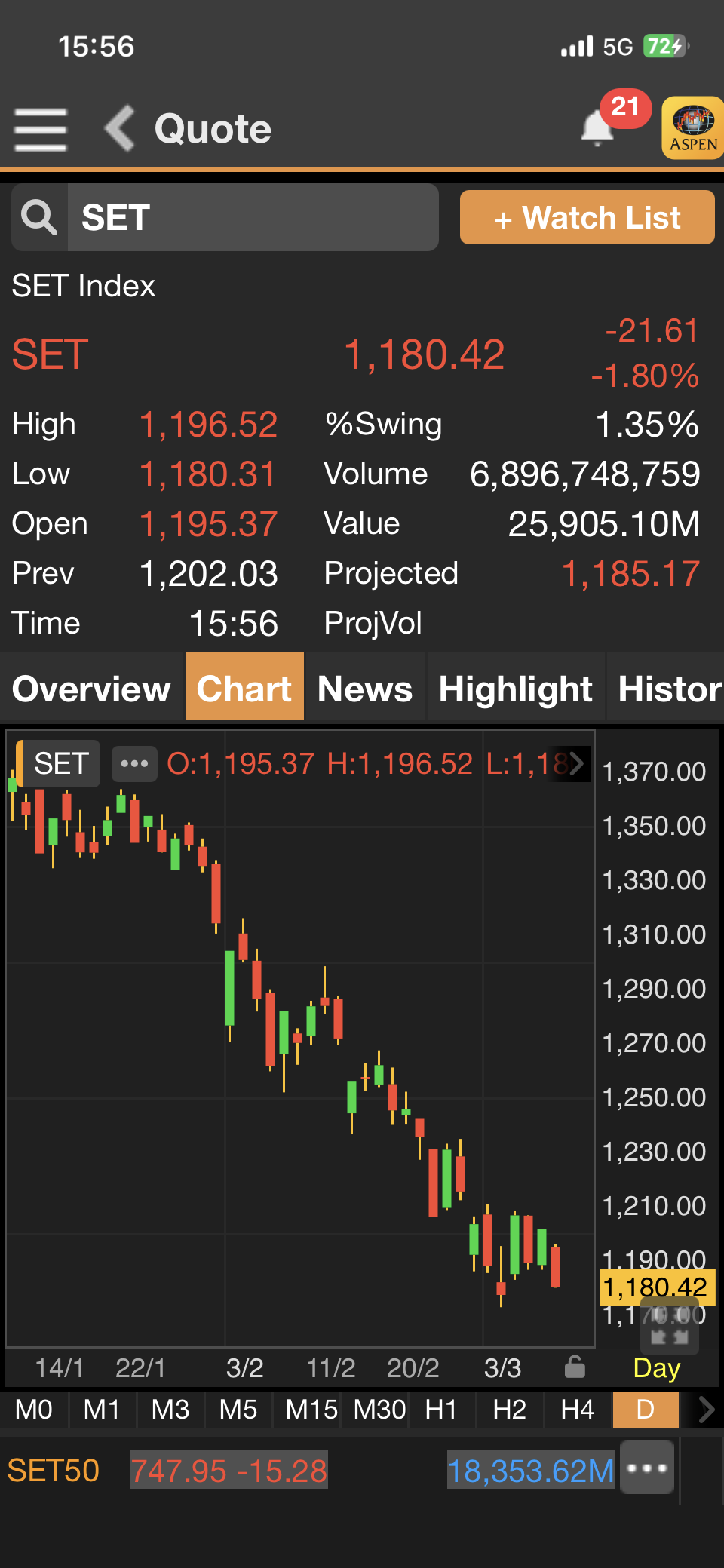Tap the ASPEN icon in the header
This screenshot has width=724, height=1568.
693,127
